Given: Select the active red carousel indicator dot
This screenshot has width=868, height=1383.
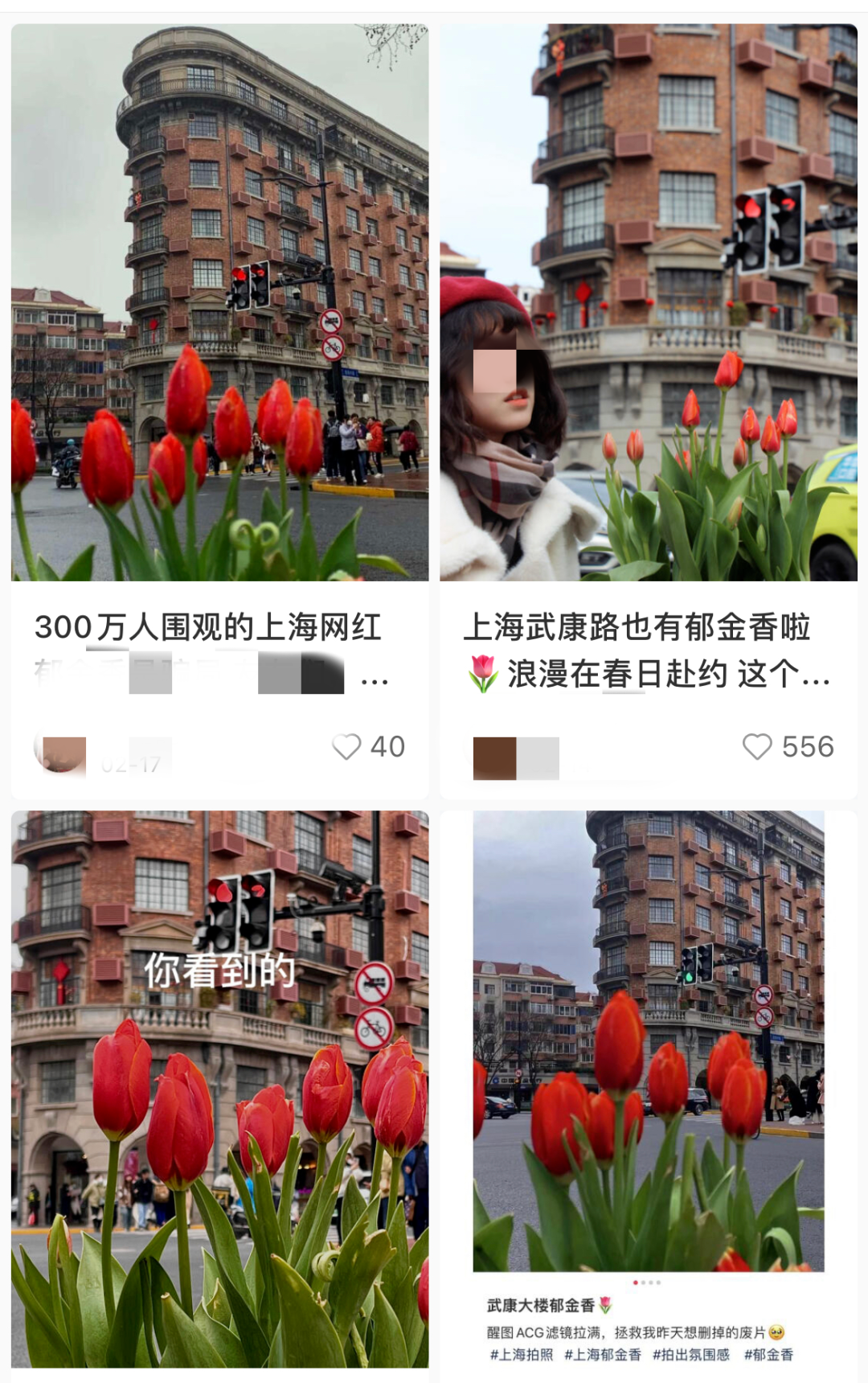Looking at the screenshot, I should coord(635,1282).
